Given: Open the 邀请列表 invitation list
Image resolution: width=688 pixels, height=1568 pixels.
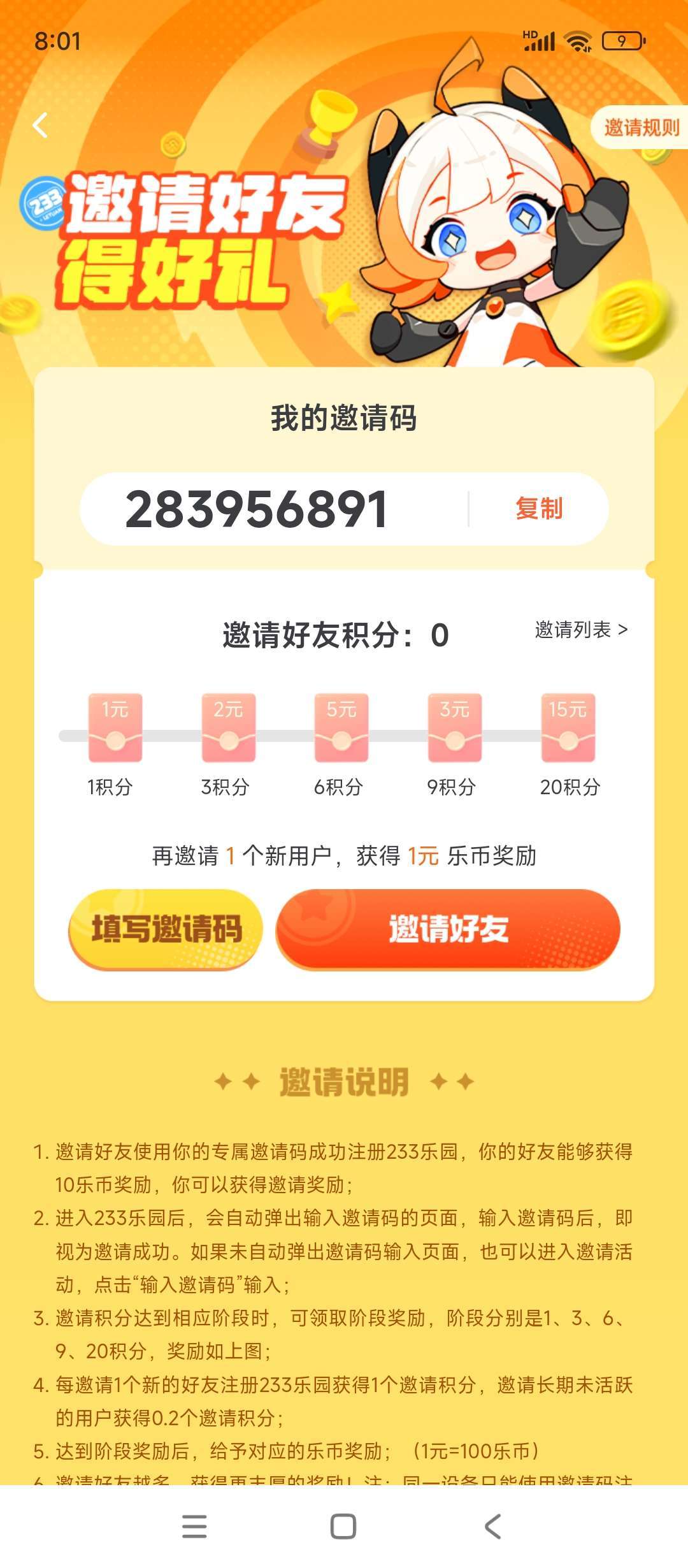Looking at the screenshot, I should 581,630.
